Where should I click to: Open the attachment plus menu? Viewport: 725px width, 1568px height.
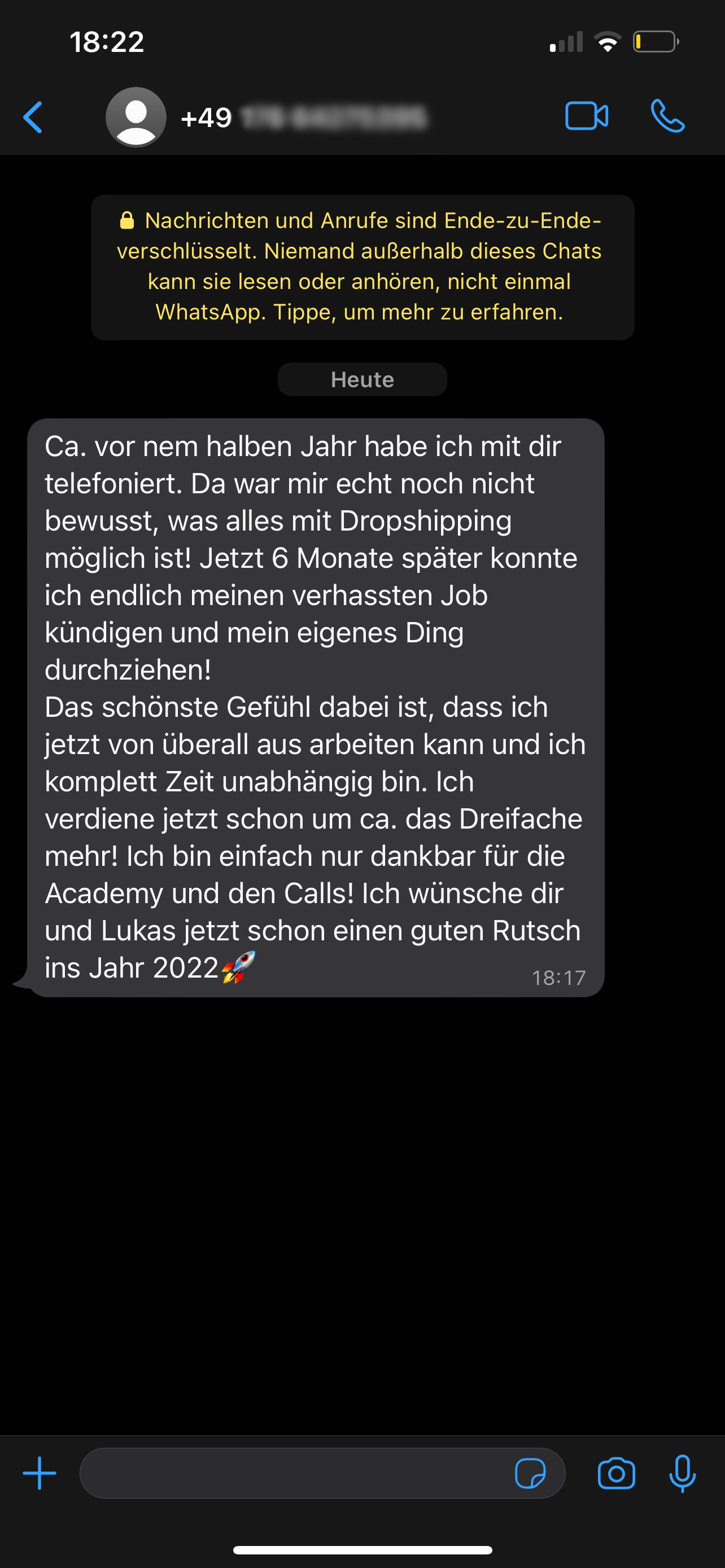40,1473
